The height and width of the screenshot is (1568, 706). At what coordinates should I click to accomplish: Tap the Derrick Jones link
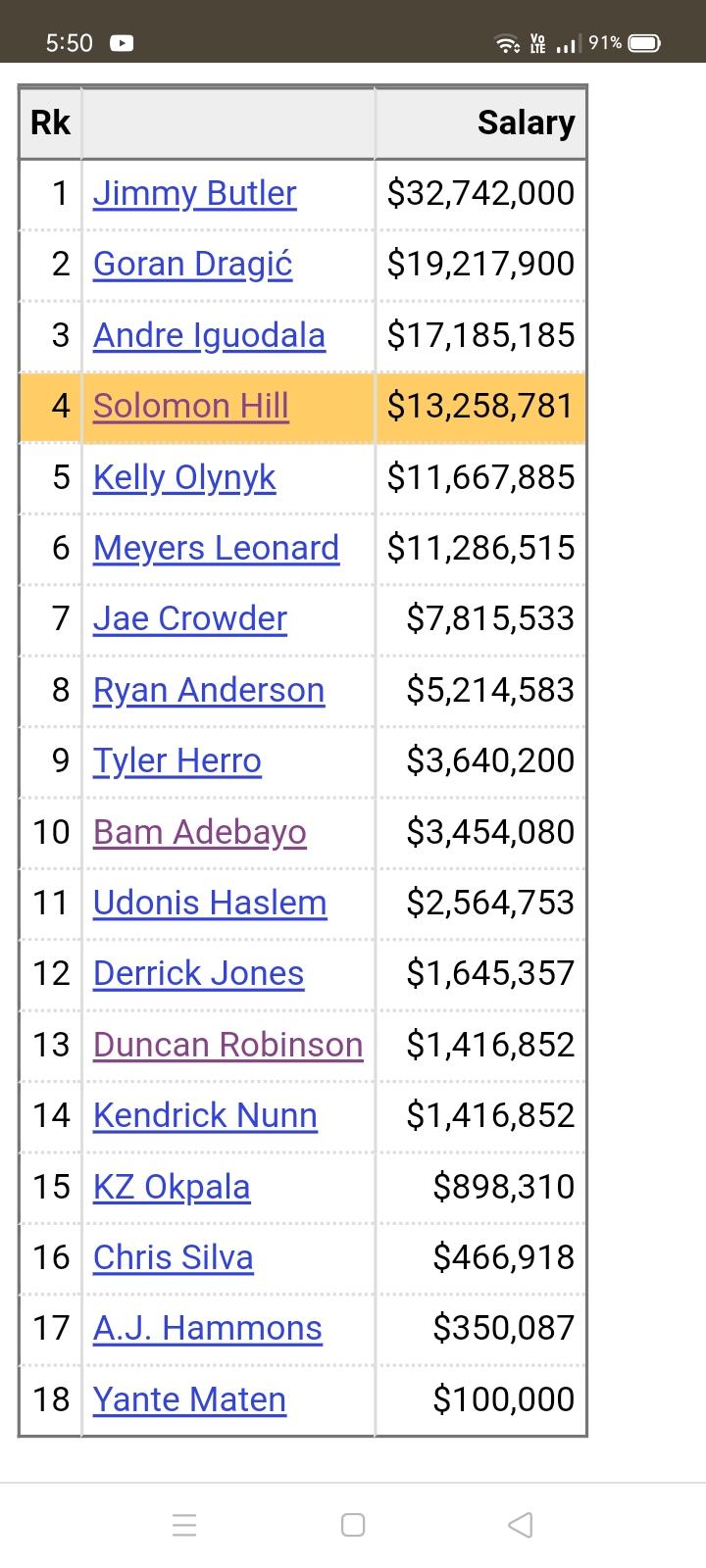[198, 973]
